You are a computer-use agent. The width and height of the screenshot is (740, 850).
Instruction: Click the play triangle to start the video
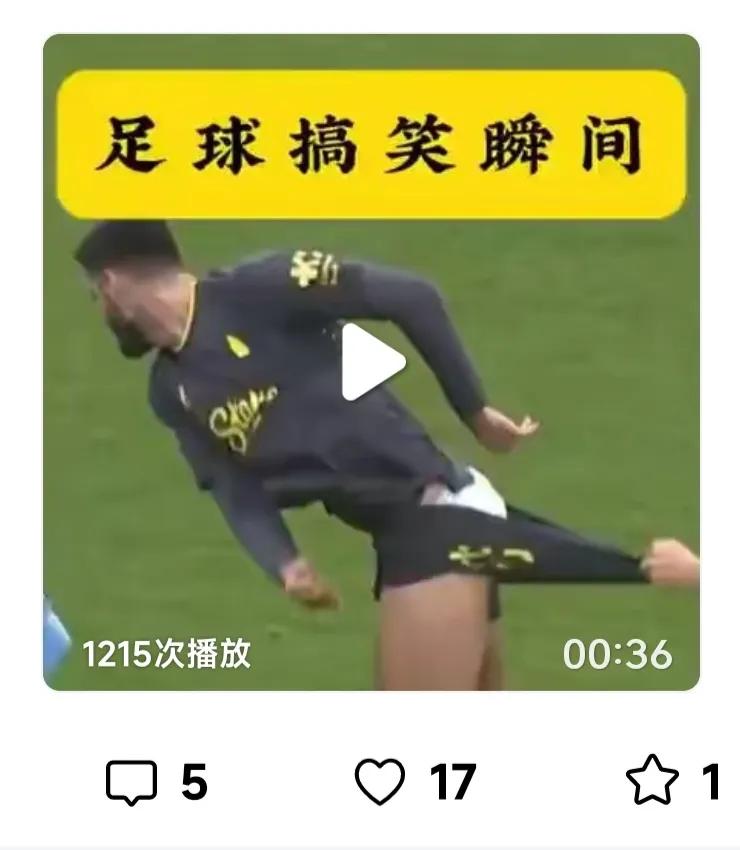coord(370,363)
